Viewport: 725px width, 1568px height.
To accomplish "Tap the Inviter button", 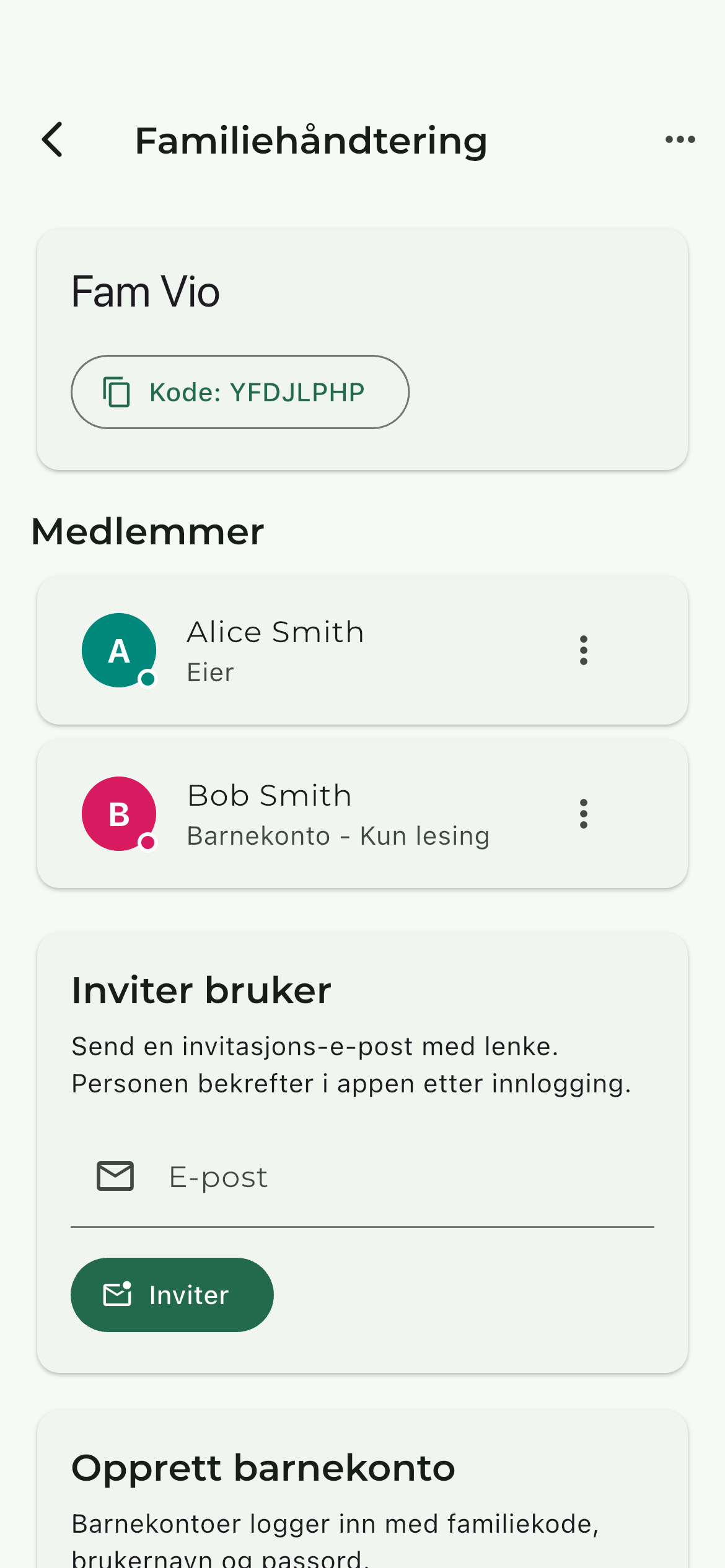I will tap(172, 1295).
